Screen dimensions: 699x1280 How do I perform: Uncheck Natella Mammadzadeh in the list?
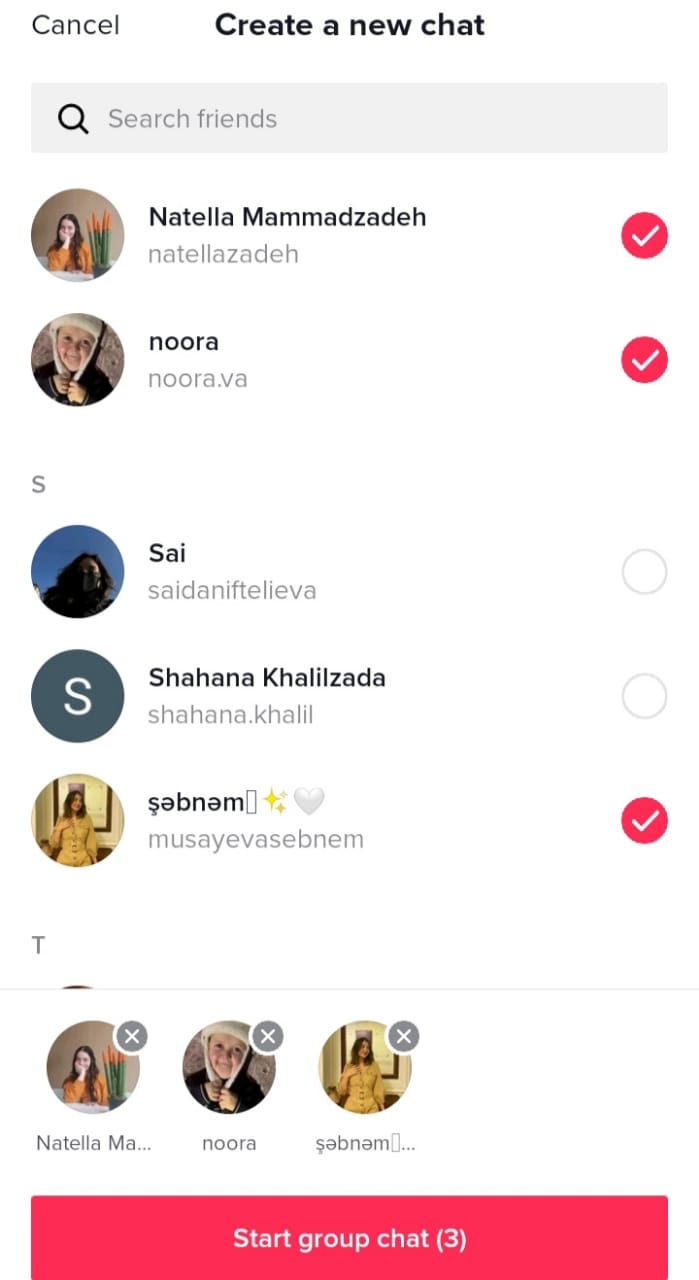644,236
